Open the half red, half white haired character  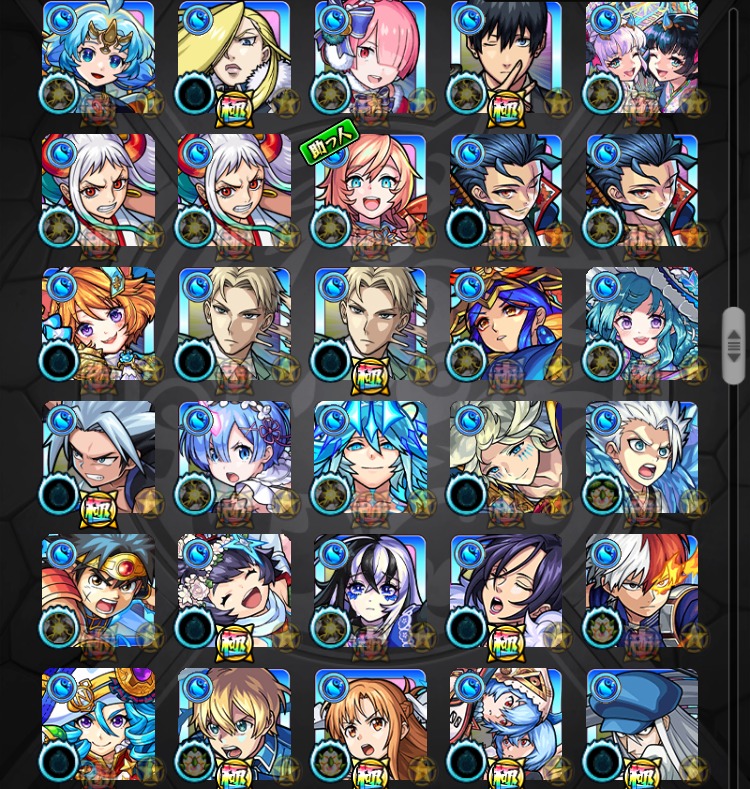tap(642, 590)
